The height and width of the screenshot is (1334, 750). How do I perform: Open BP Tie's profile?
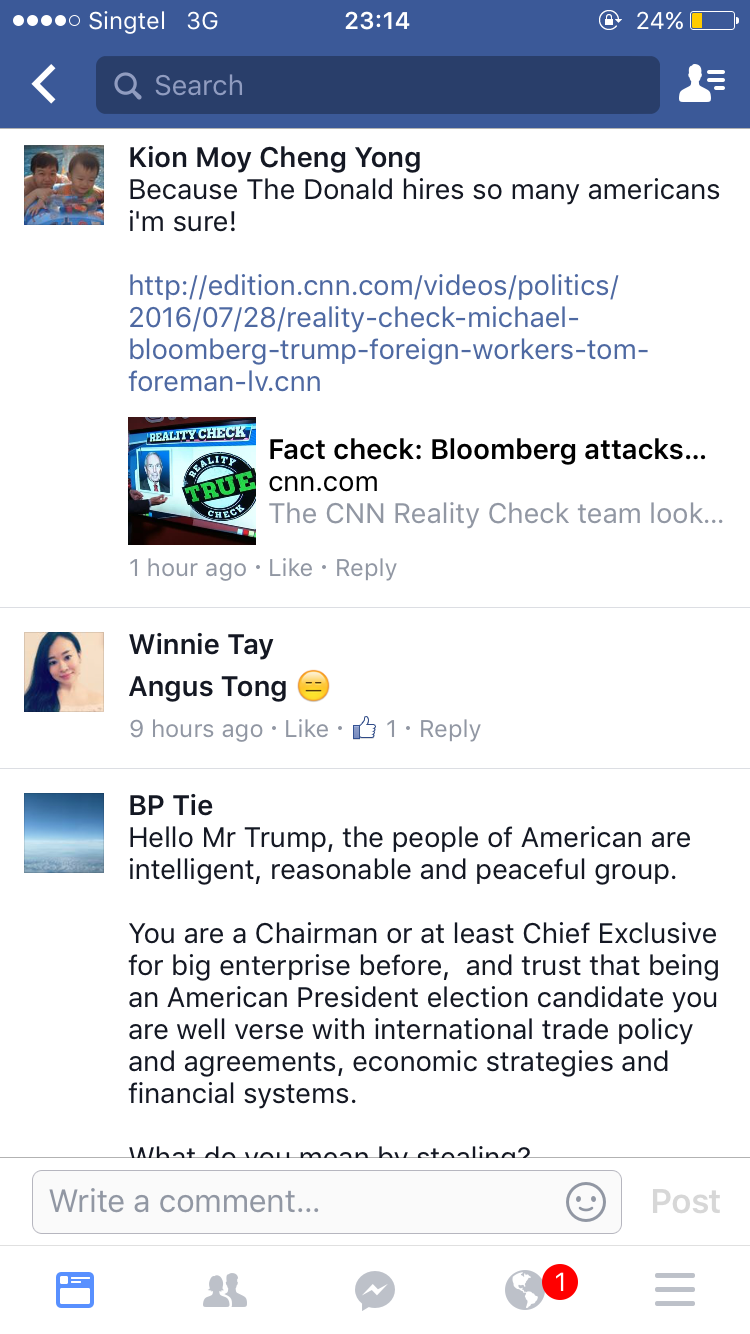(x=170, y=805)
